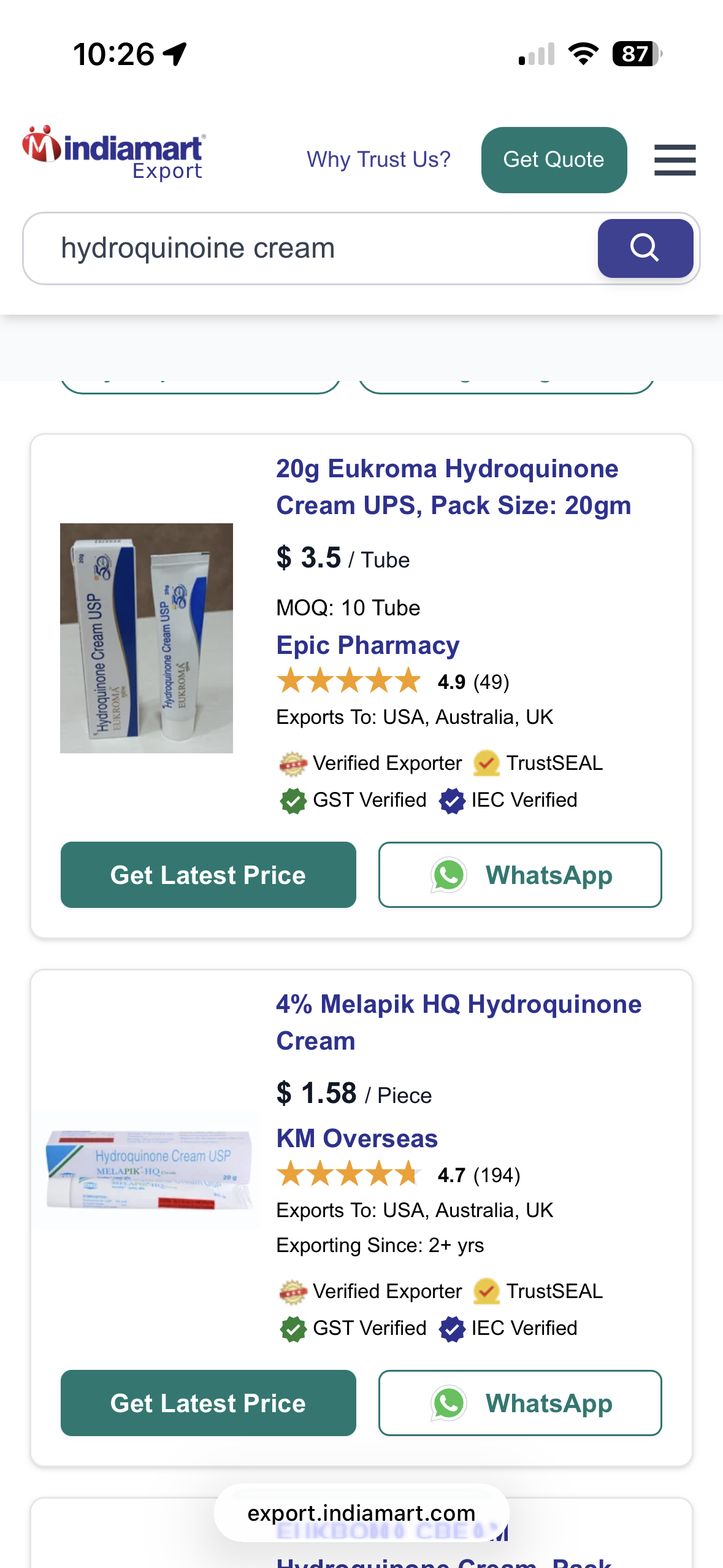Image resolution: width=723 pixels, height=1568 pixels.
Task: Go to the Indiamart Export homepage logo
Action: point(114,153)
